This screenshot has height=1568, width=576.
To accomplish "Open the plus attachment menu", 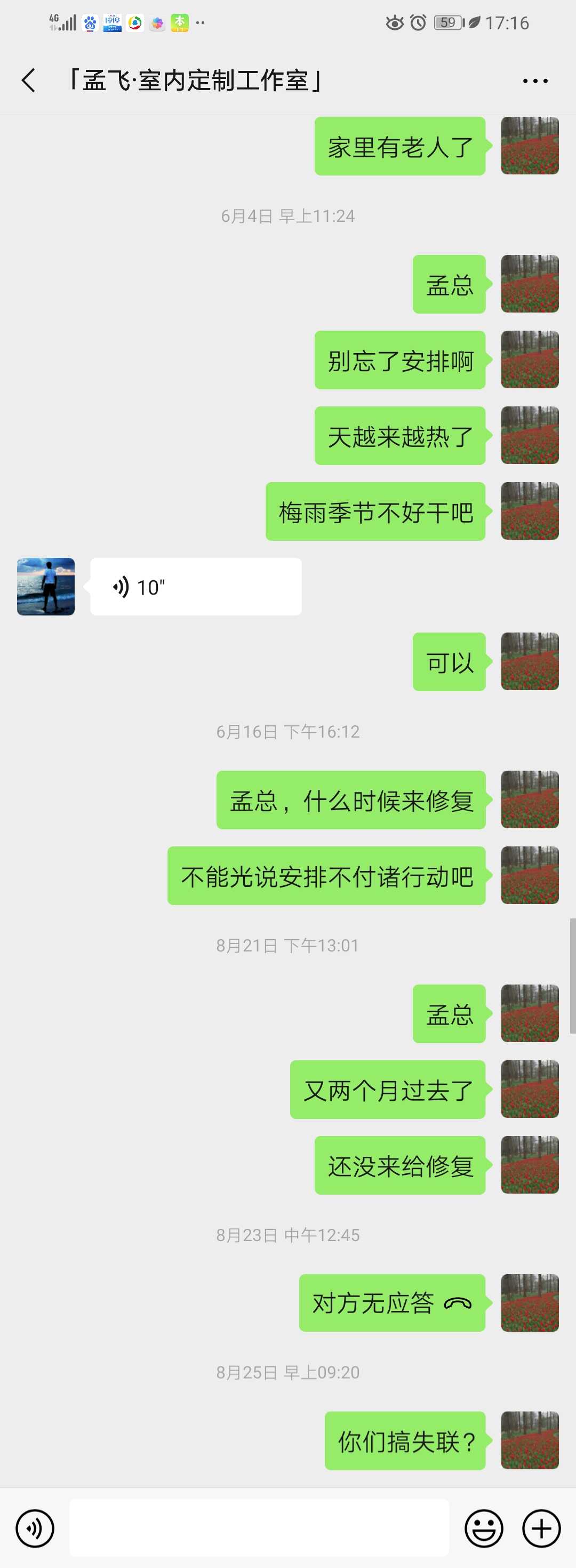I will [541, 1528].
